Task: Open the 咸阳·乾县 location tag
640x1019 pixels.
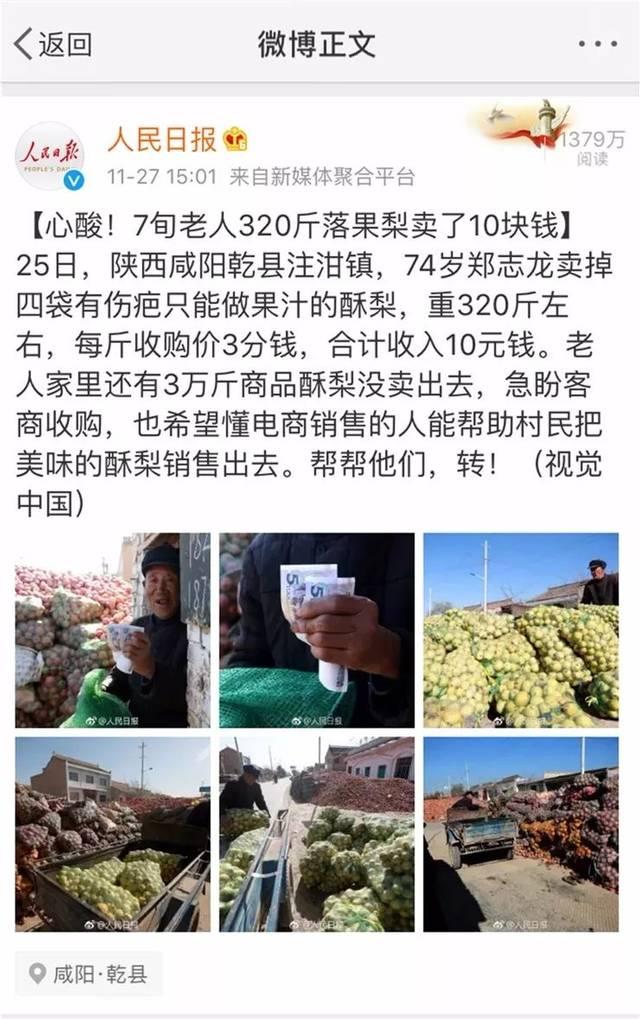Action: click(89, 973)
